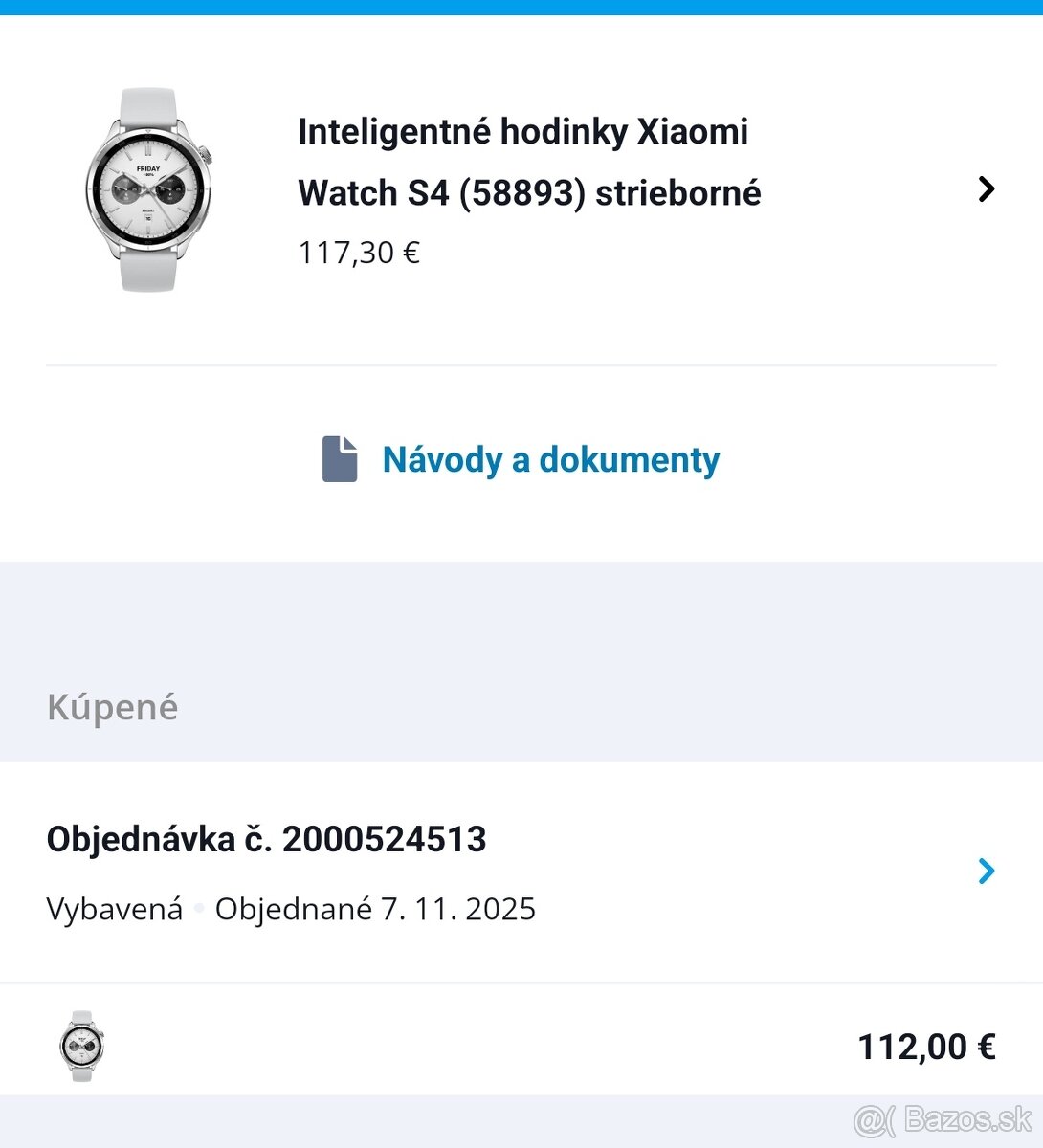Expand product details using the right chevron arrow
Image resolution: width=1043 pixels, height=1148 pixels.
click(987, 189)
